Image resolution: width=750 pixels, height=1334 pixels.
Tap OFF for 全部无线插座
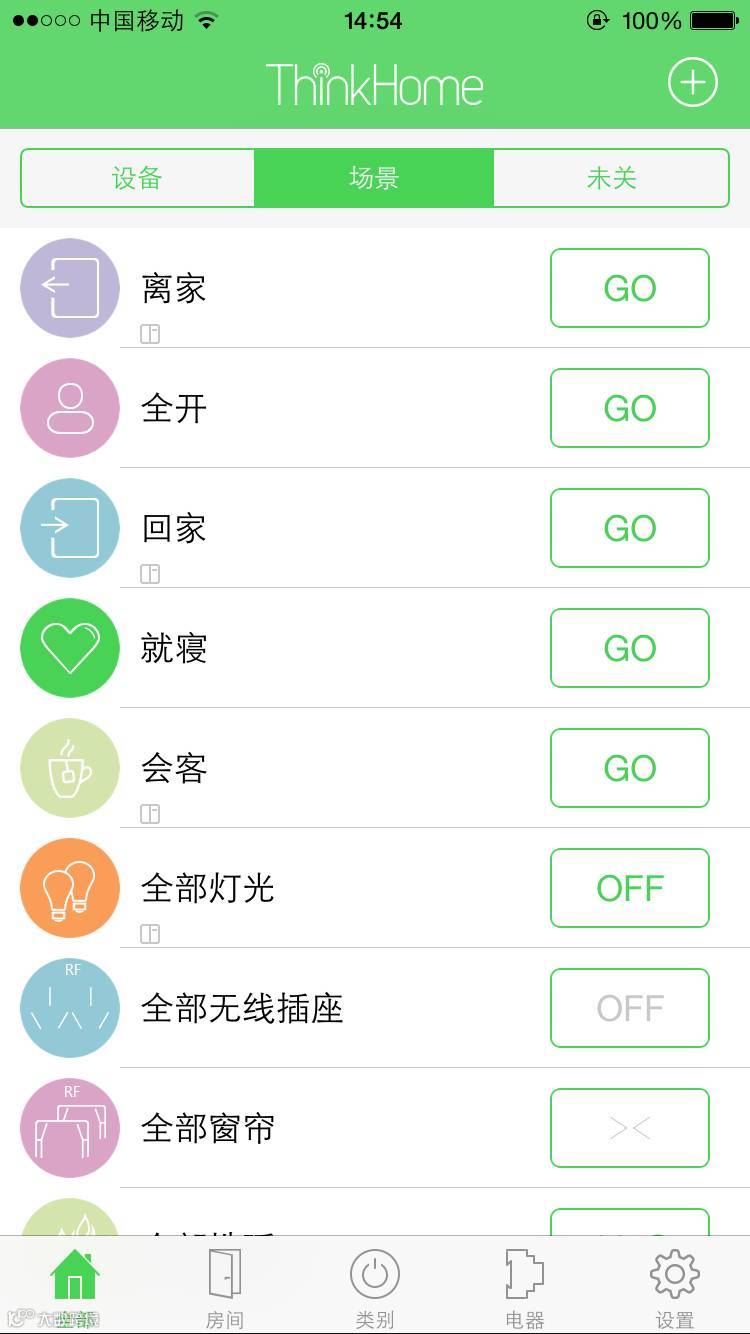[x=629, y=1008]
